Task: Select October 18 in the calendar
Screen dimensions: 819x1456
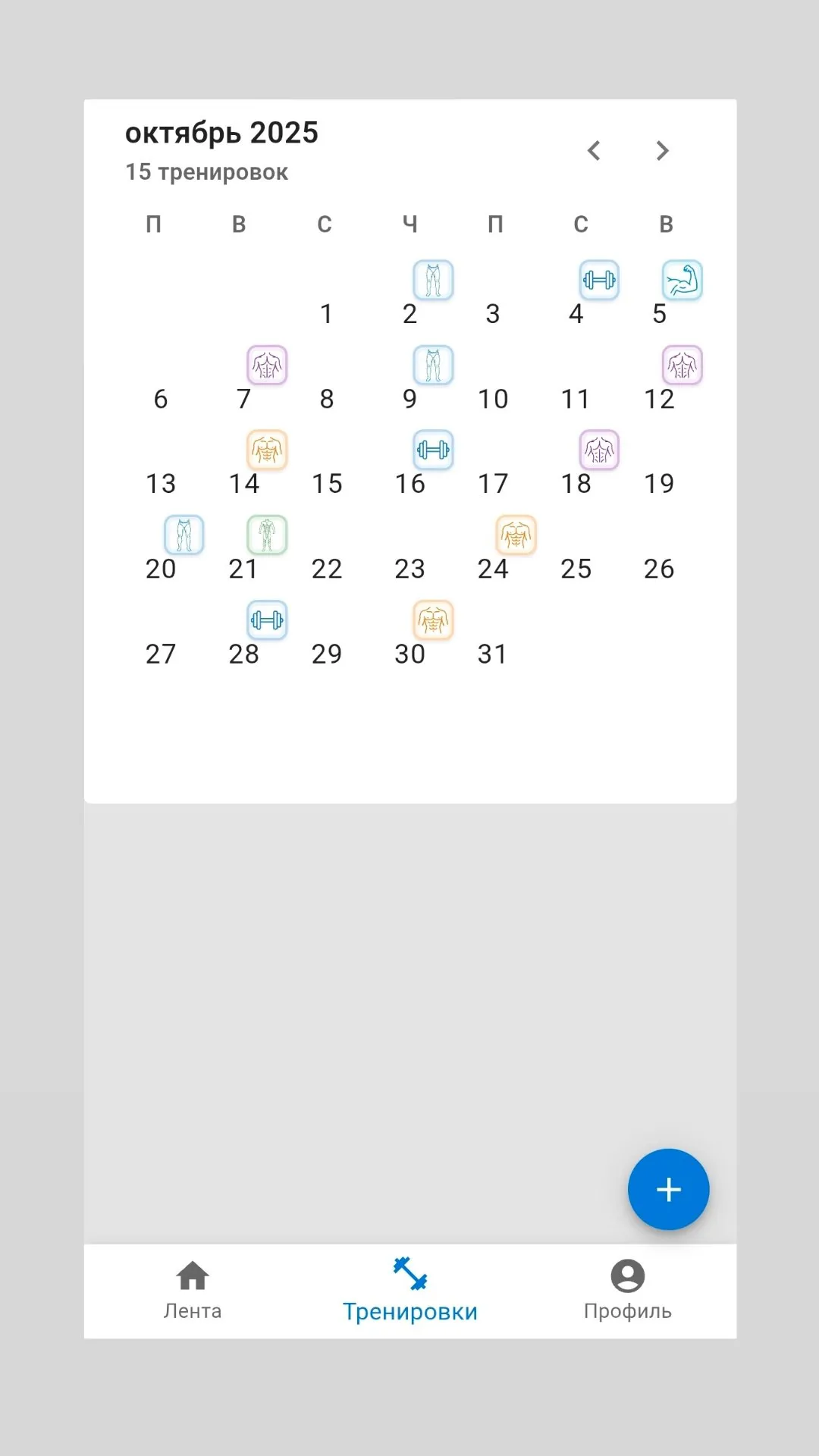Action: 599,450
